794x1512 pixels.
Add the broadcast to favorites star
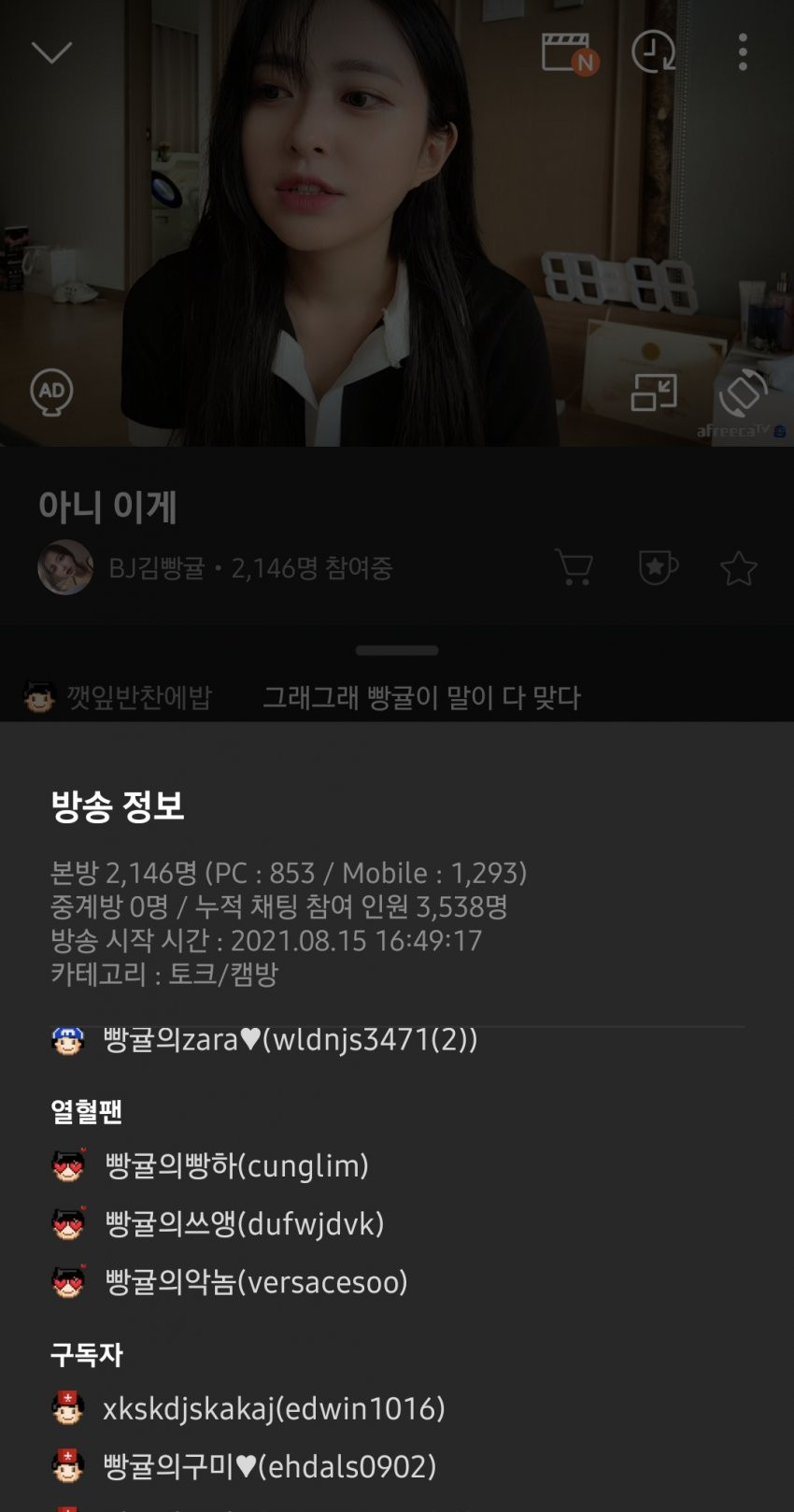point(738,568)
